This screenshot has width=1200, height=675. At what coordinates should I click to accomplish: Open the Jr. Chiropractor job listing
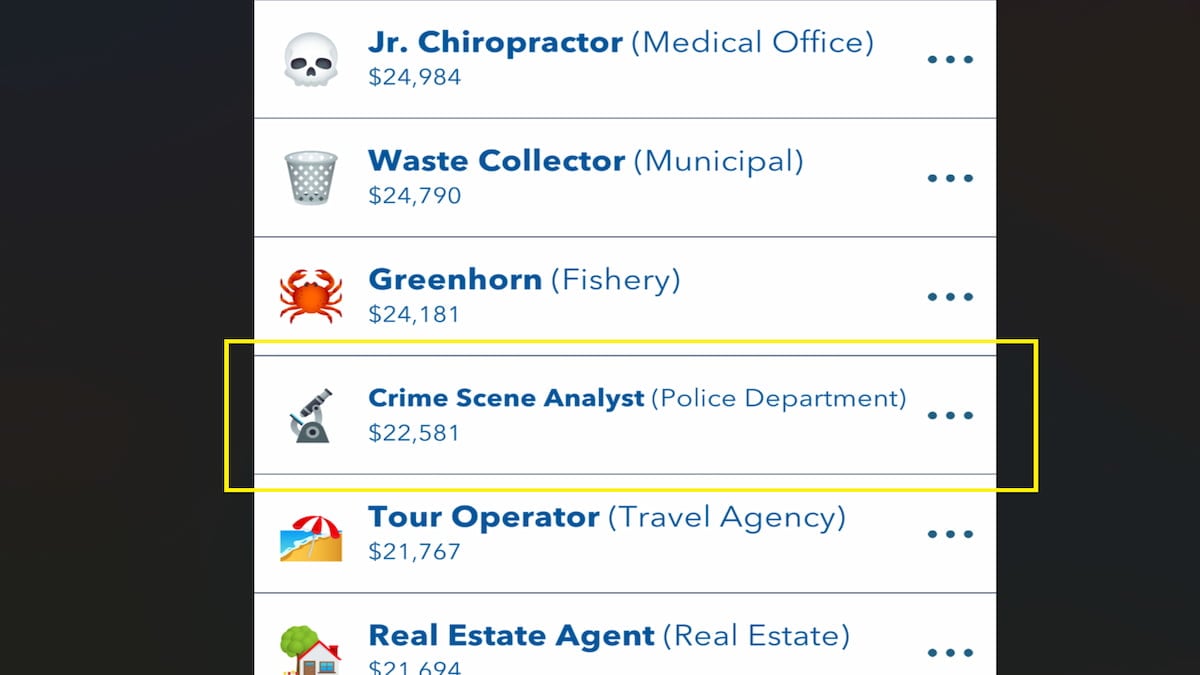tap(620, 58)
